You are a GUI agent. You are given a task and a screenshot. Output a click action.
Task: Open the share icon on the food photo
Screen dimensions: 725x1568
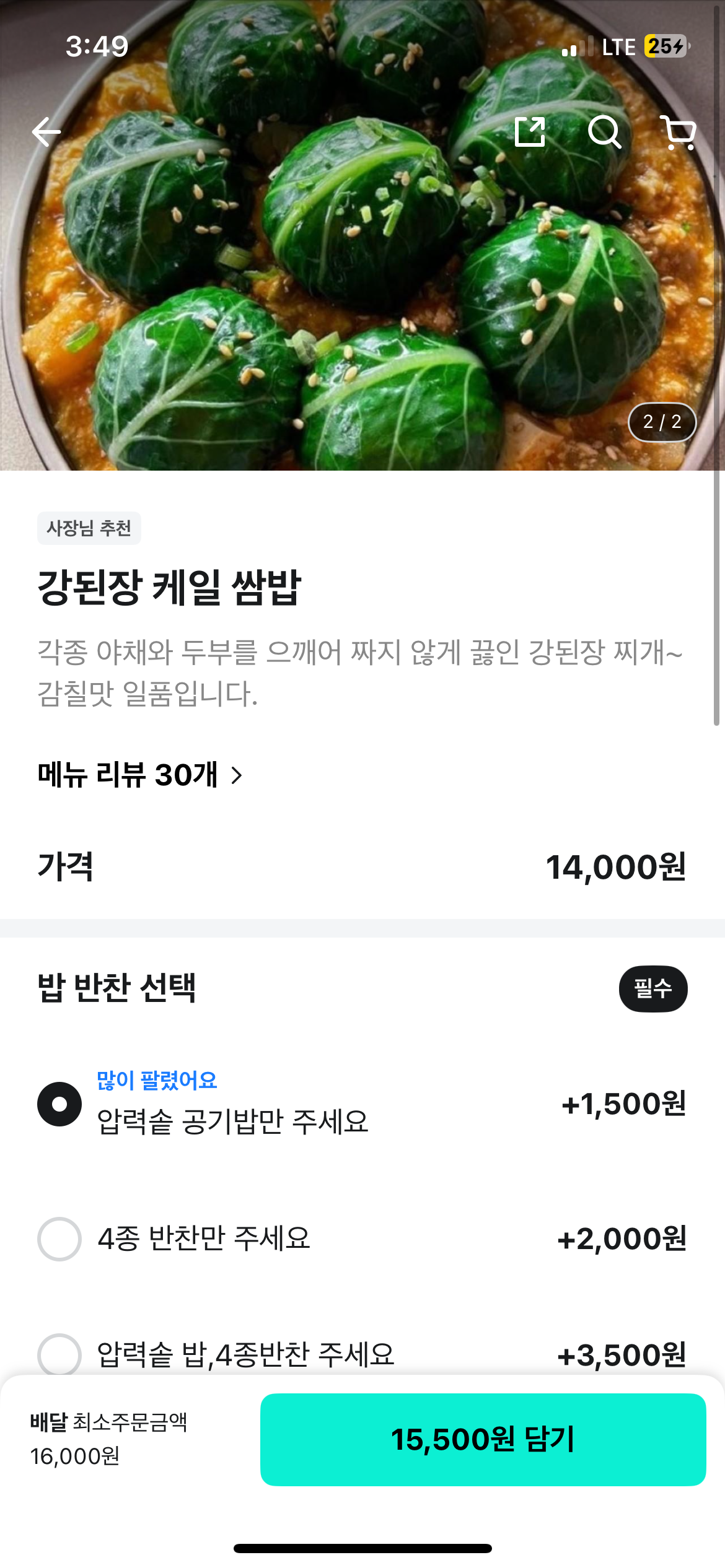point(532,132)
